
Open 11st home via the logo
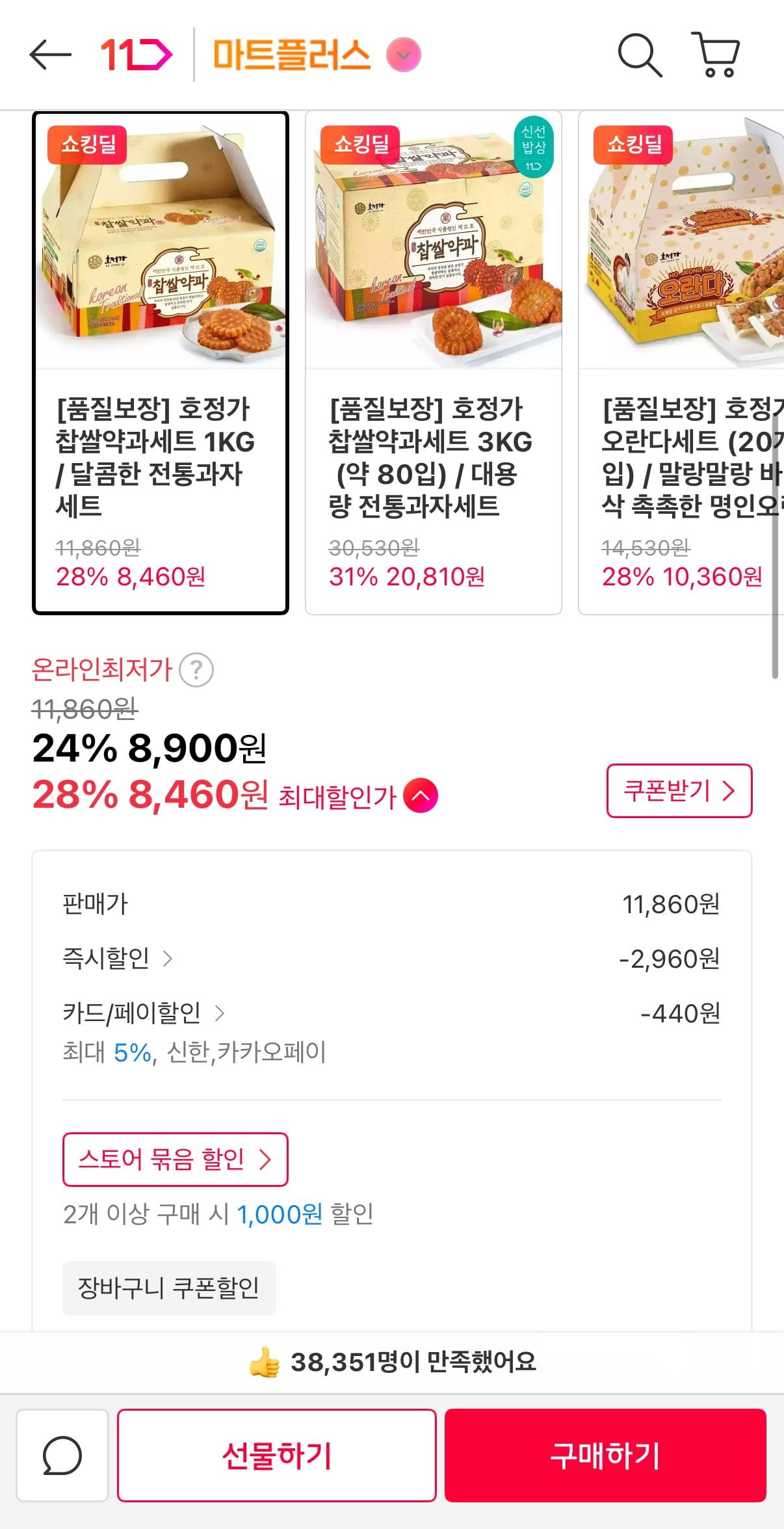coord(136,55)
